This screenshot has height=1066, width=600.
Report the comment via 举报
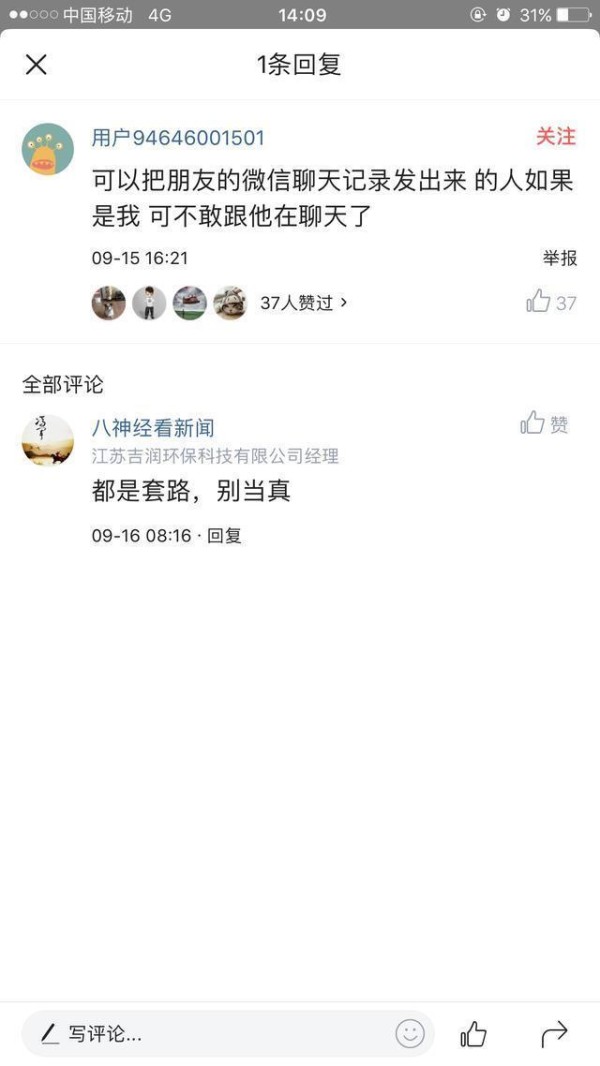click(560, 258)
